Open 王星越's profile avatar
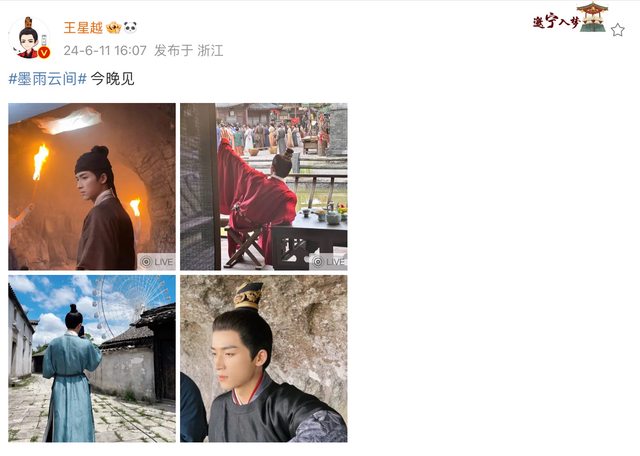 coord(29,37)
